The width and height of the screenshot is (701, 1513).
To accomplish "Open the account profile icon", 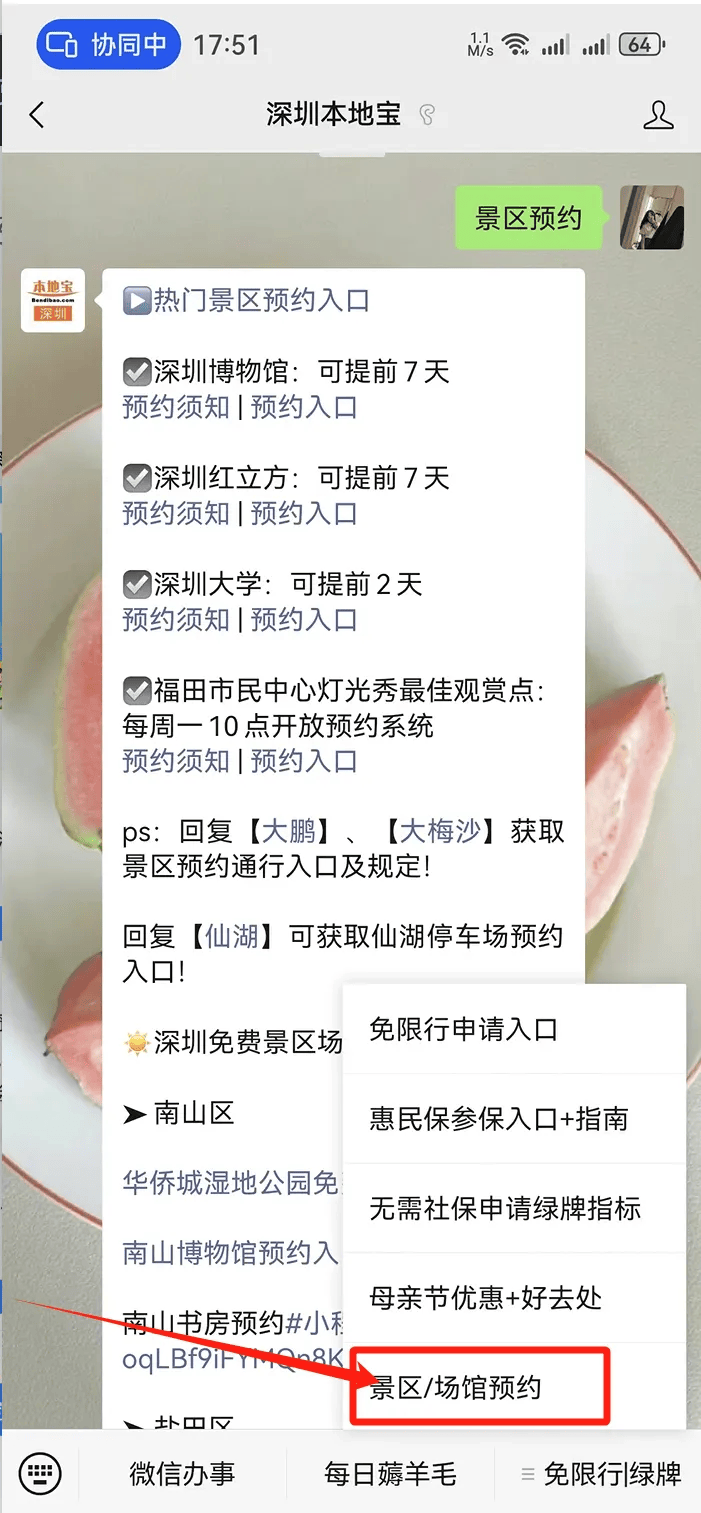I will coord(658,115).
